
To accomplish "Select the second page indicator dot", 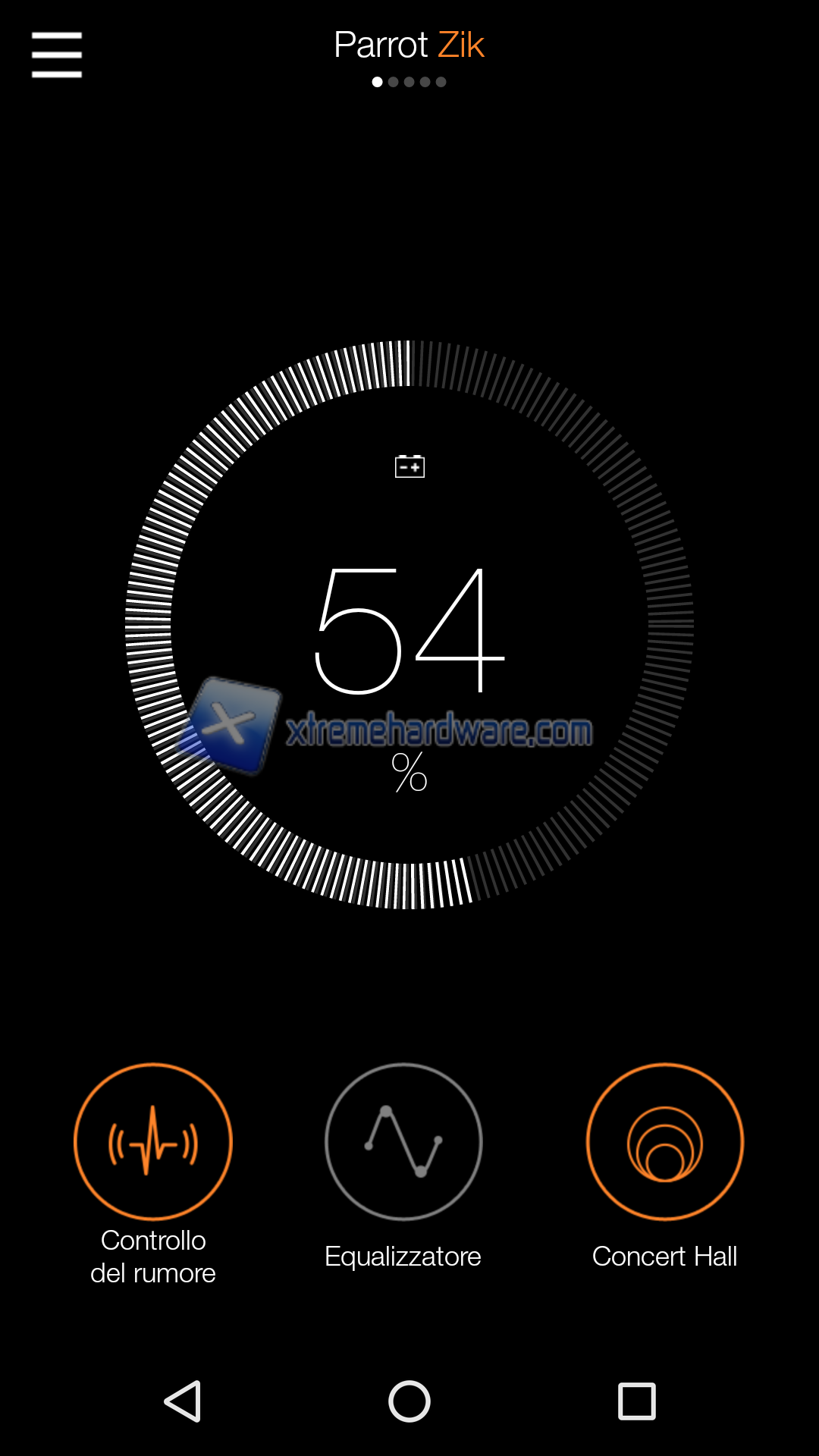I will (394, 81).
